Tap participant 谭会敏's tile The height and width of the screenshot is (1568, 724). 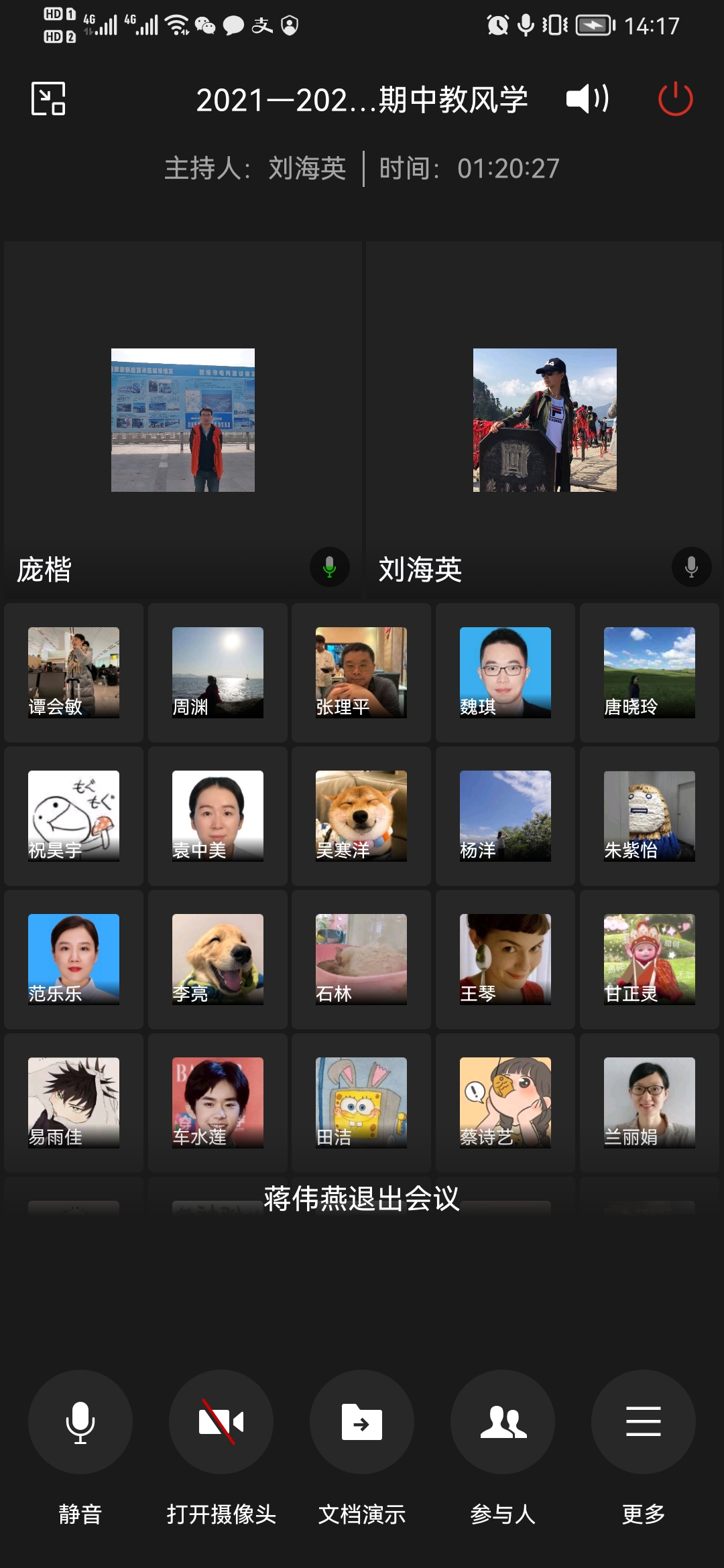tap(74, 672)
